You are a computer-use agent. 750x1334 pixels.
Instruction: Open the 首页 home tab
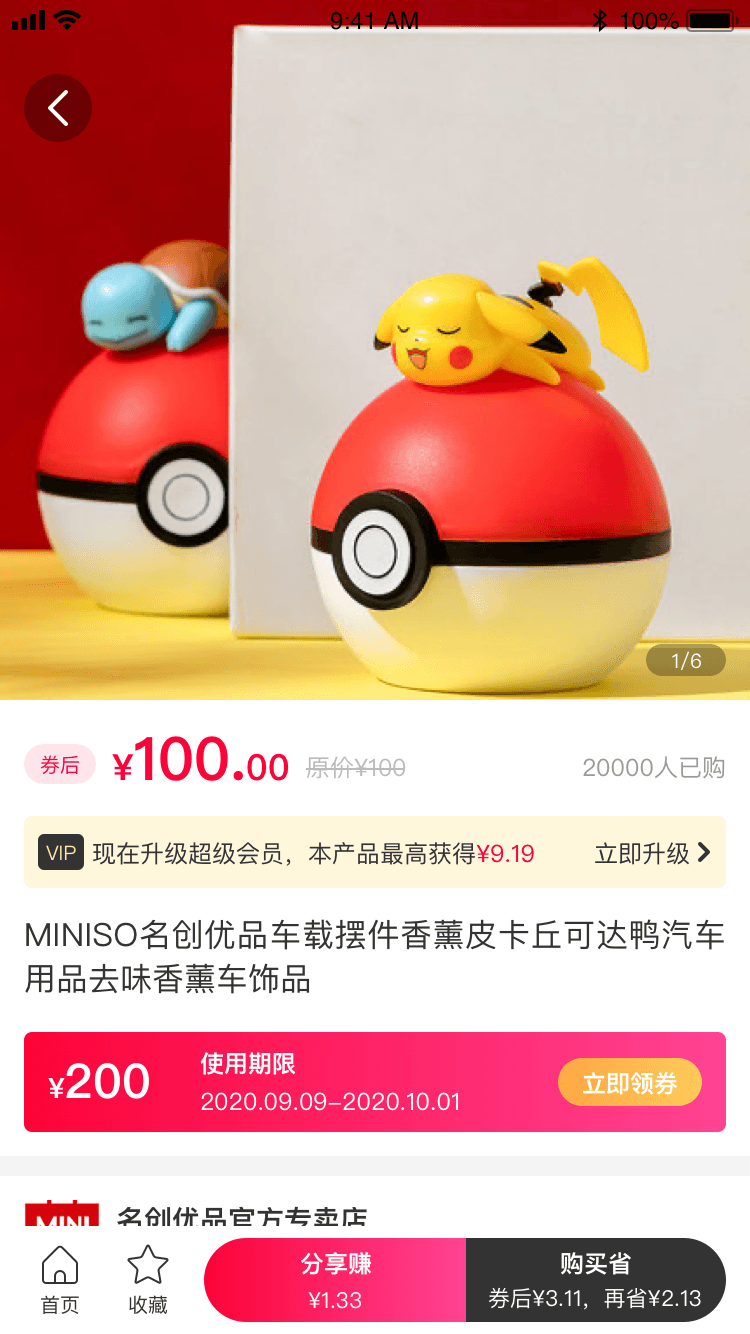coord(60,1279)
